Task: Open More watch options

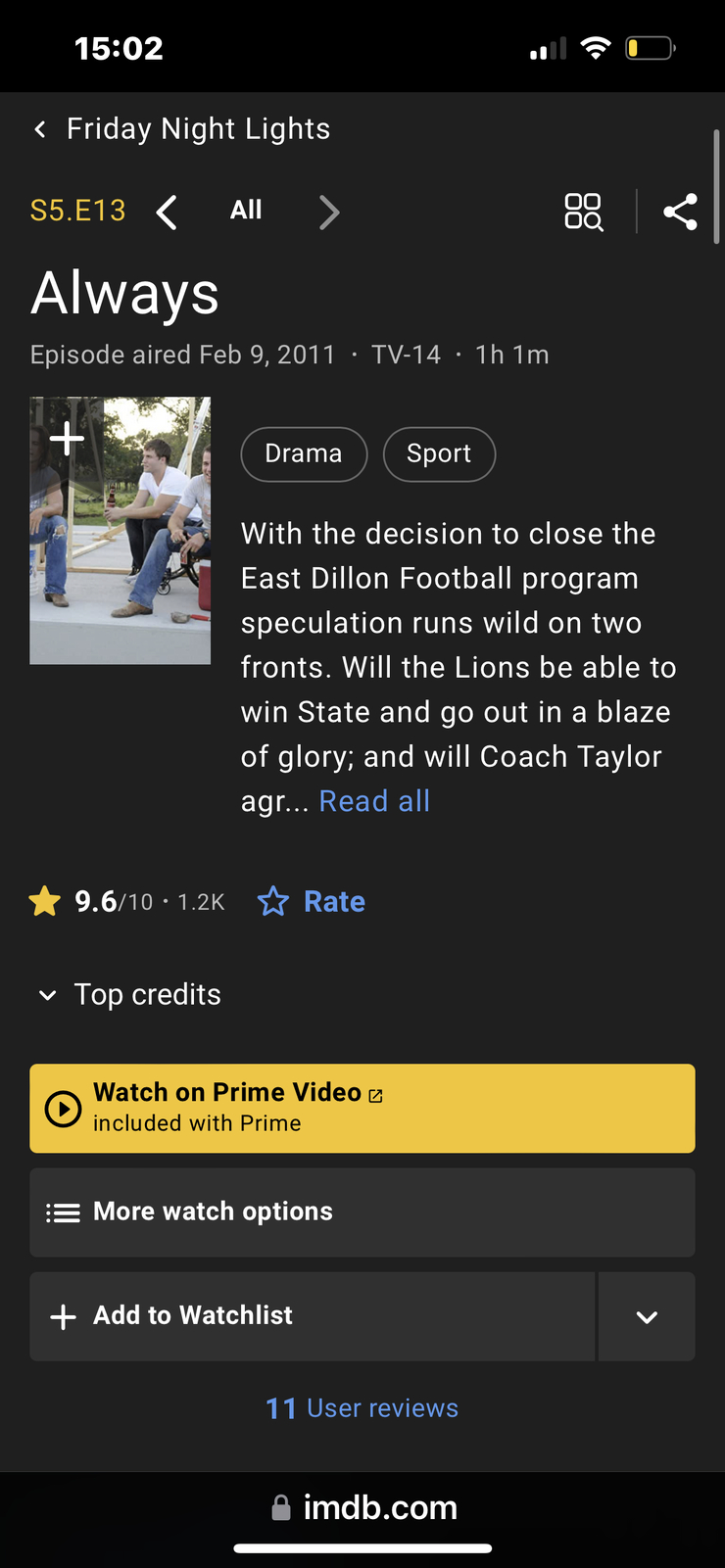Action: click(362, 1212)
